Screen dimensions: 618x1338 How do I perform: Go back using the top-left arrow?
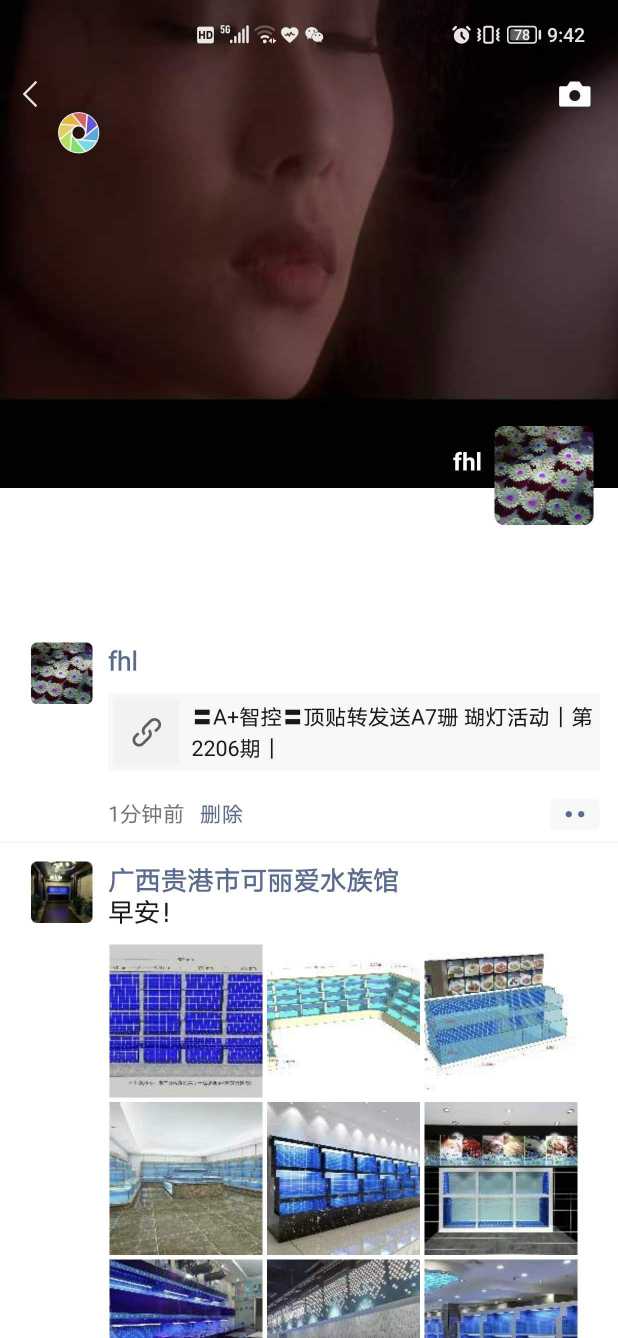30,94
